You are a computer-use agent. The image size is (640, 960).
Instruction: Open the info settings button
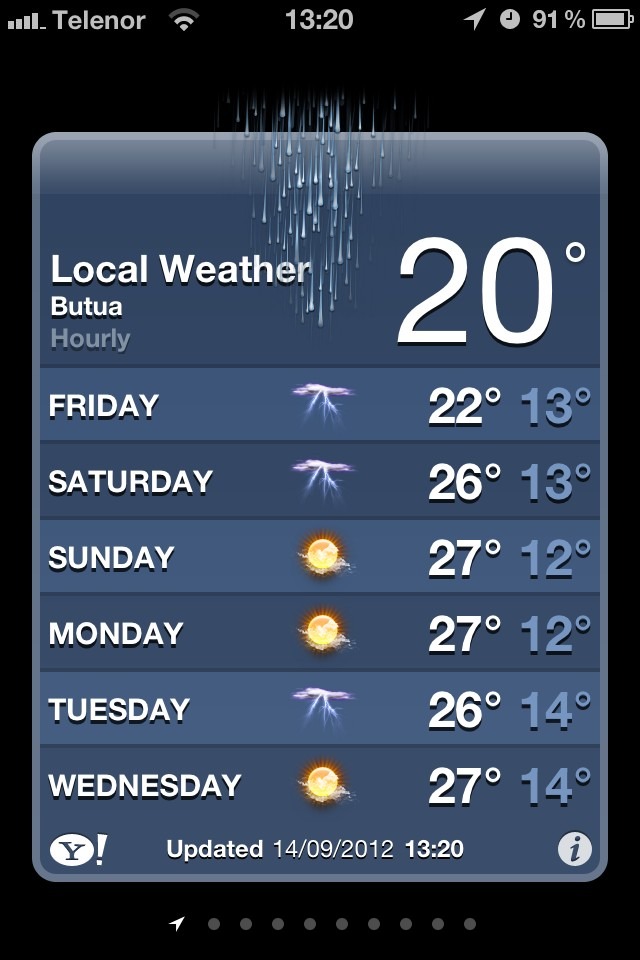point(574,850)
